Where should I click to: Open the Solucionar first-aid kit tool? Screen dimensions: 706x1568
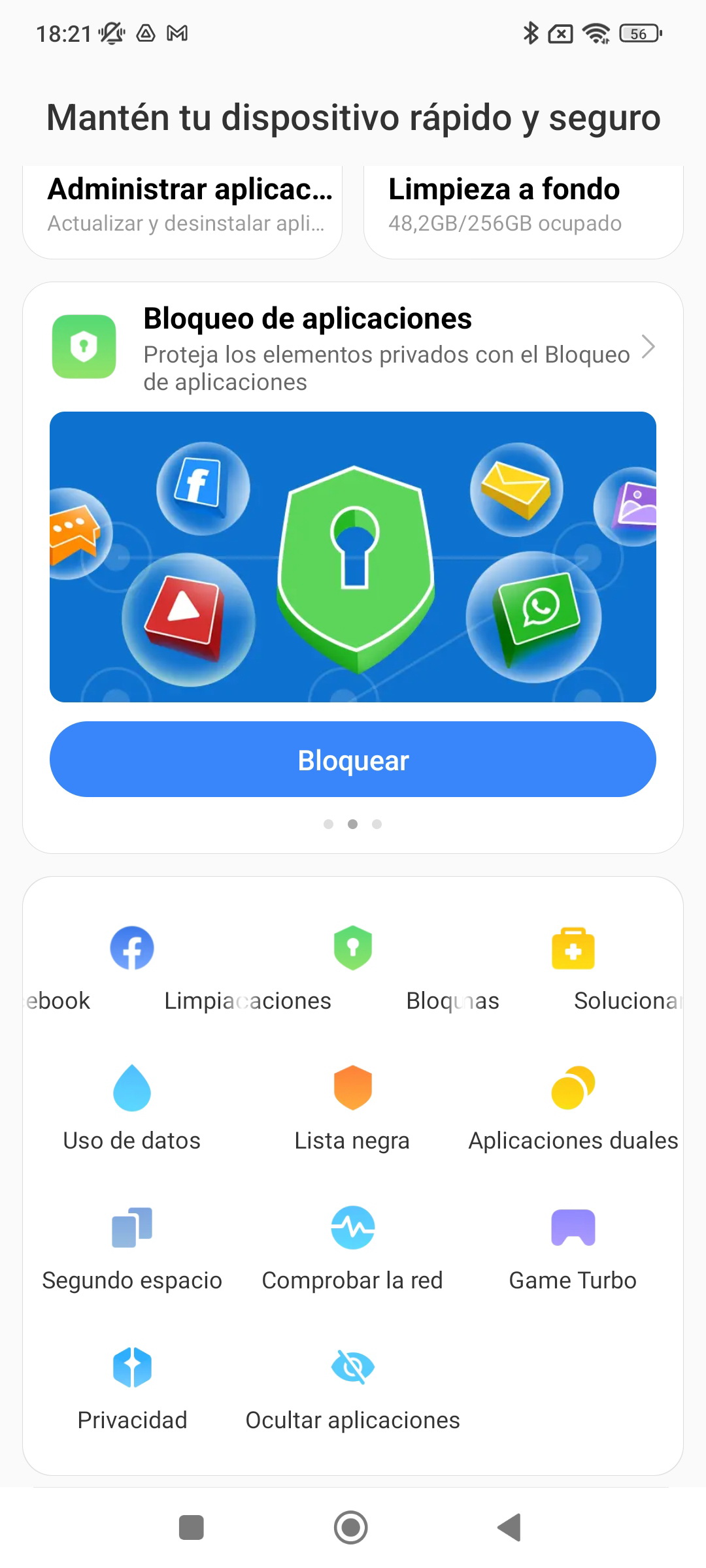(573, 949)
